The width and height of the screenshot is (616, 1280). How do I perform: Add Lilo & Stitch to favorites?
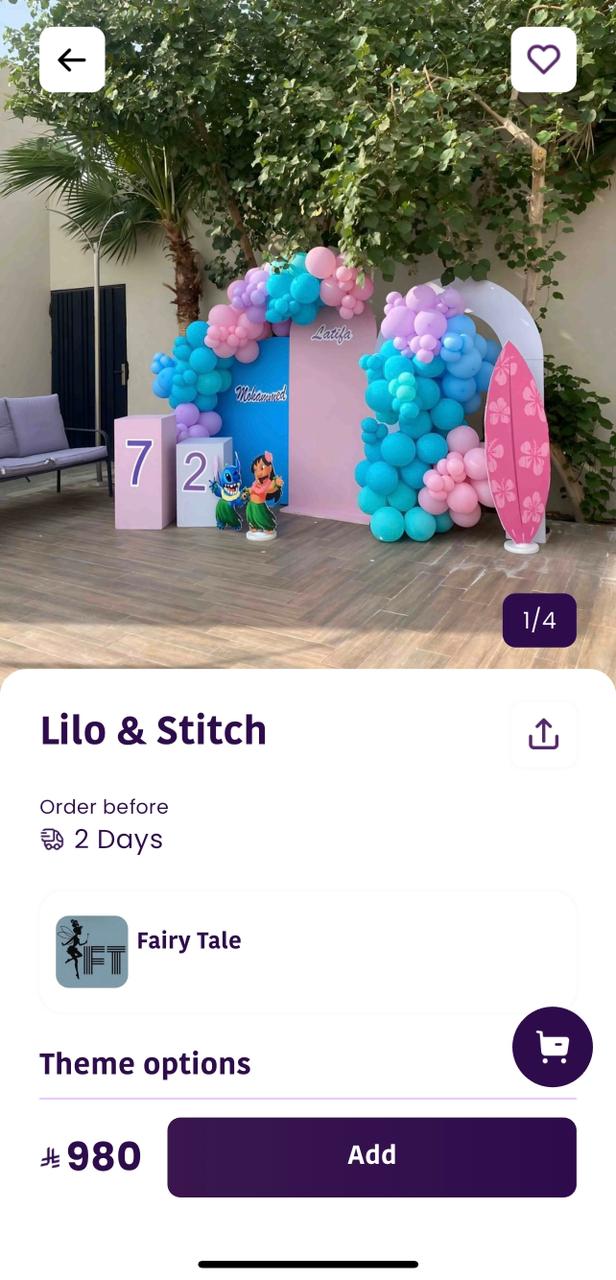543,60
